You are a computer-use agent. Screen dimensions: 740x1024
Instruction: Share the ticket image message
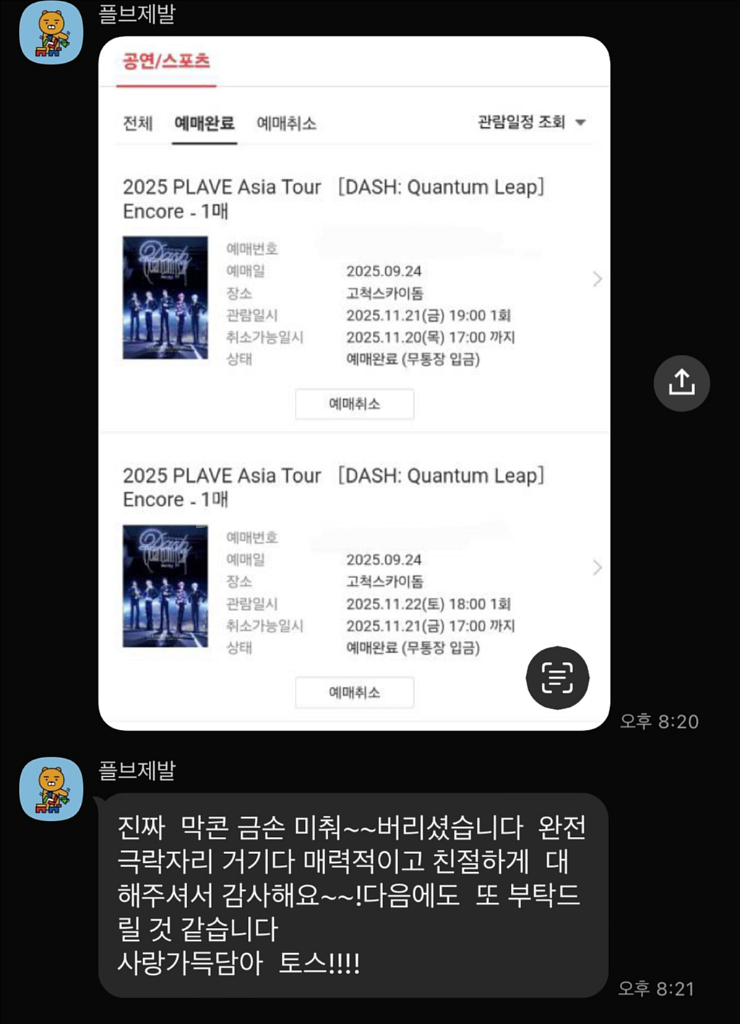click(x=681, y=382)
